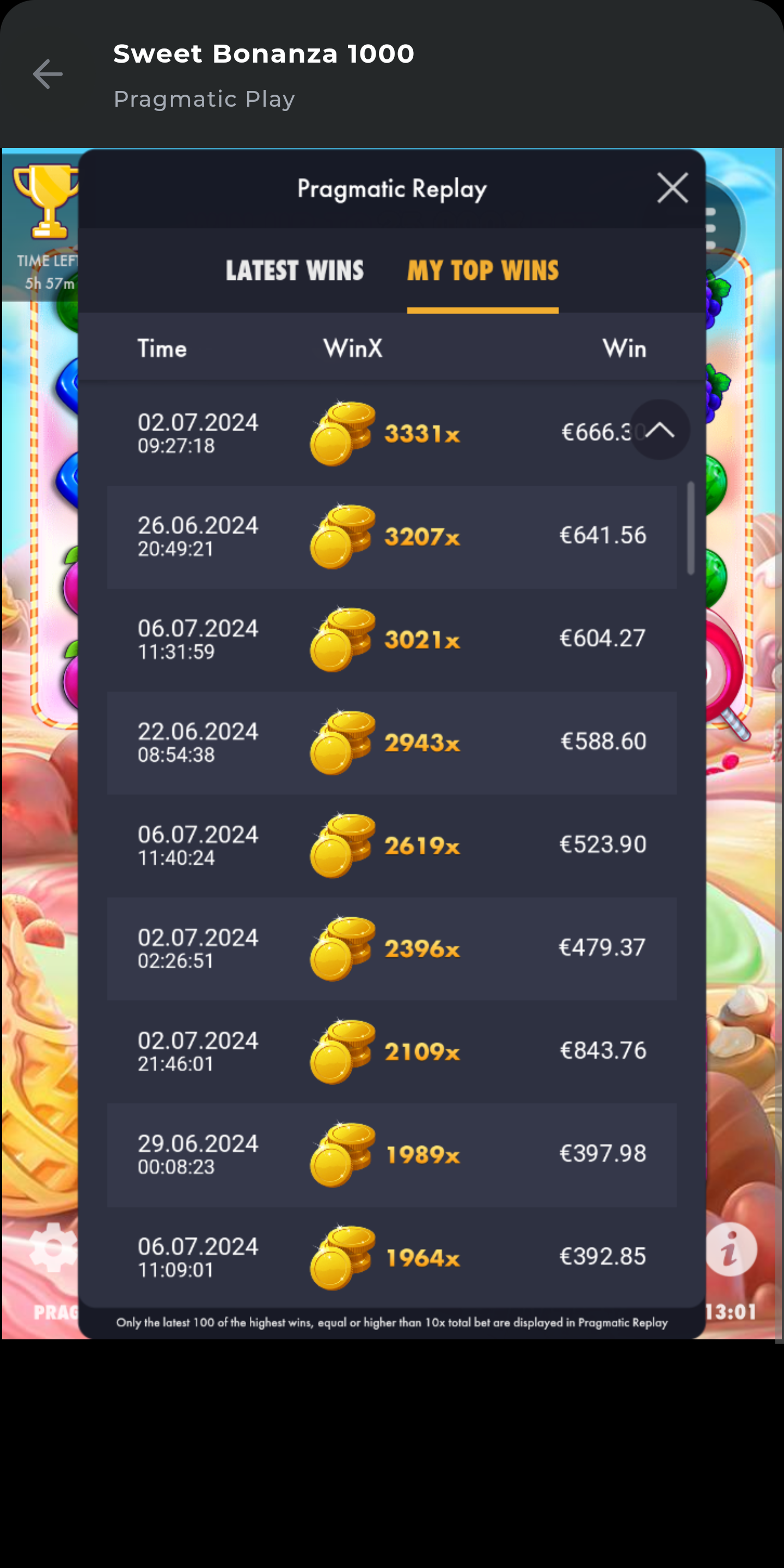The image size is (784, 1568).
Task: Watch the 3021x win replay
Action: 391,640
